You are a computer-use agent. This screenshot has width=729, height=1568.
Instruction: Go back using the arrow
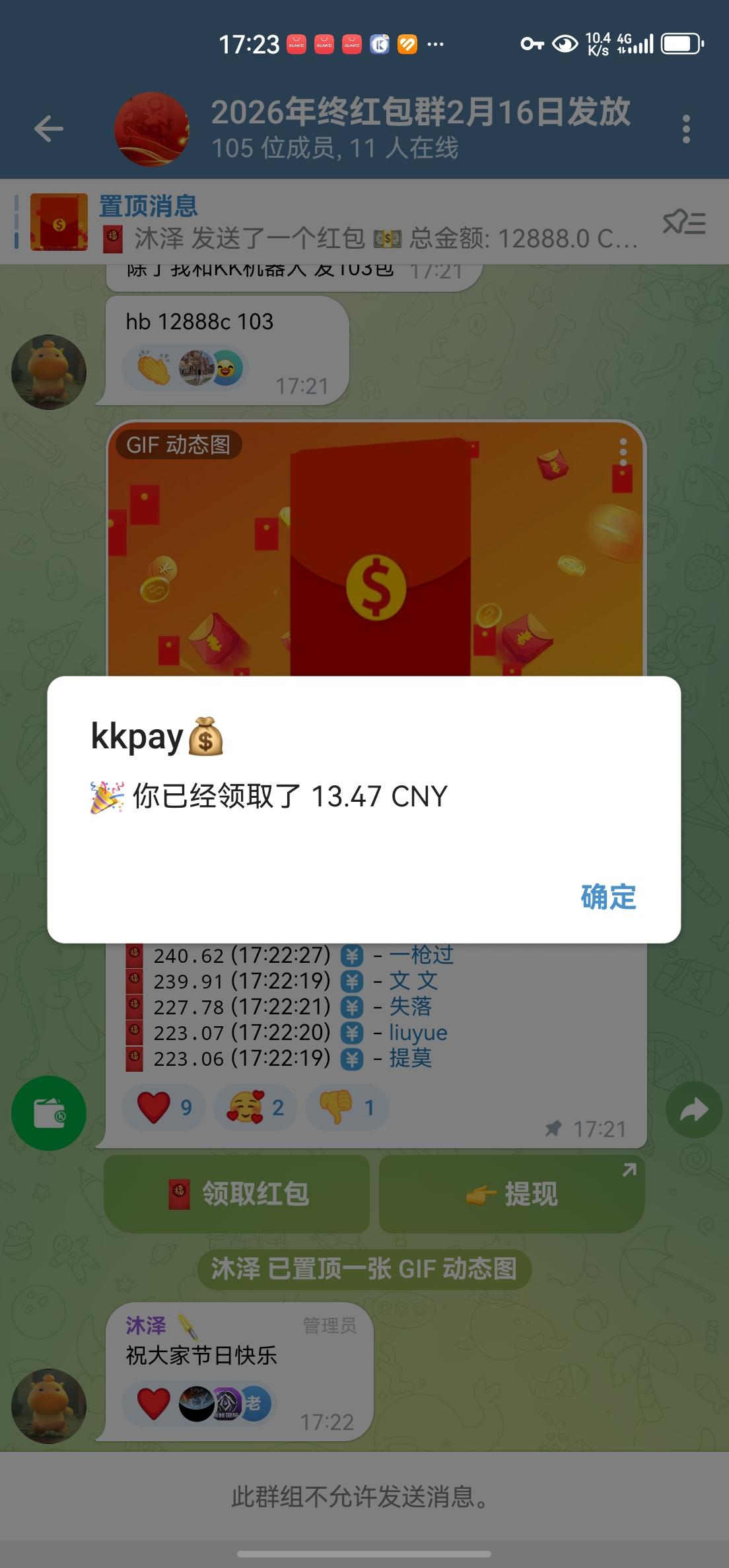49,128
